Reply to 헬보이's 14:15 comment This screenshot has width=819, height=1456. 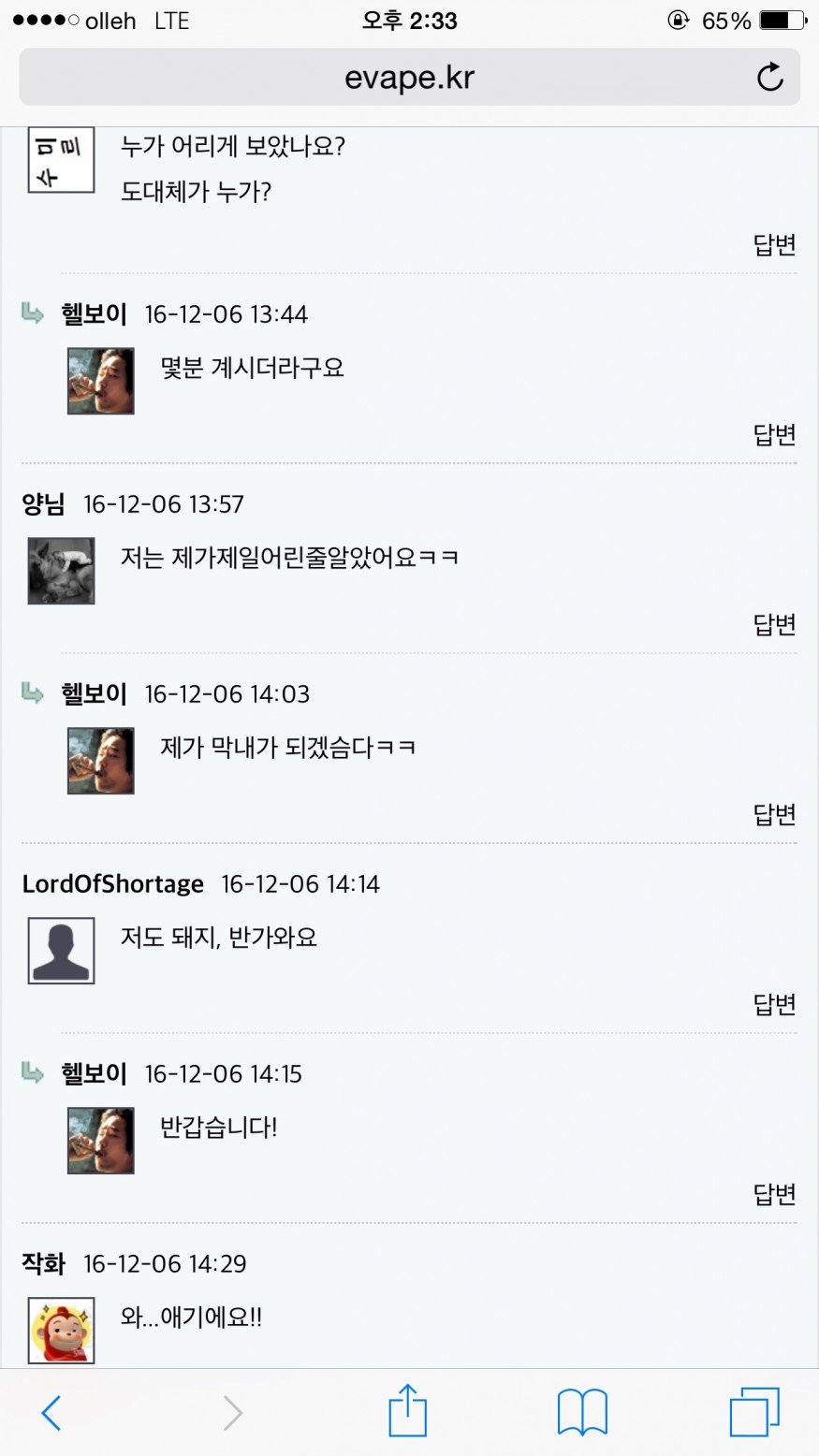point(774,1194)
